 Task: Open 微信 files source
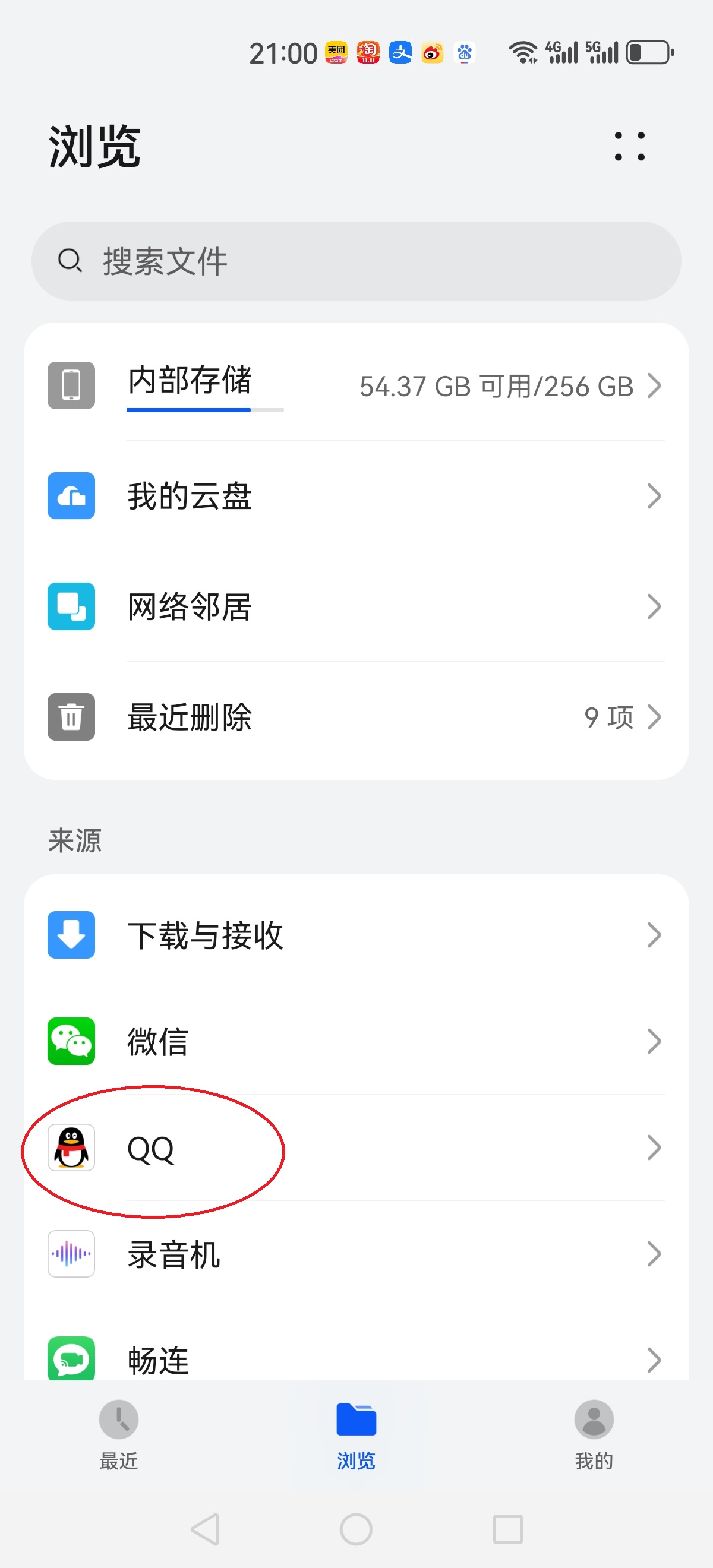(x=356, y=1041)
